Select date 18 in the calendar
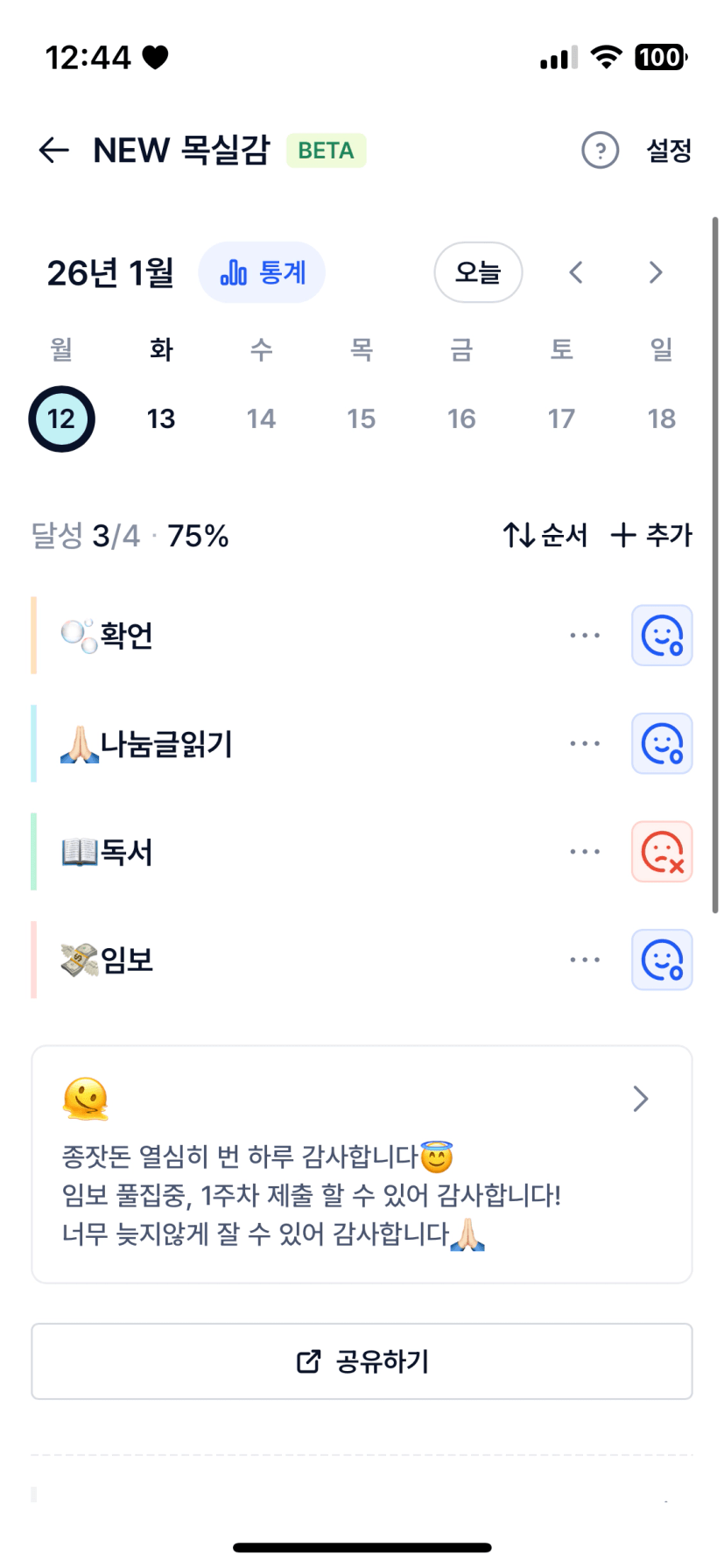 661,418
